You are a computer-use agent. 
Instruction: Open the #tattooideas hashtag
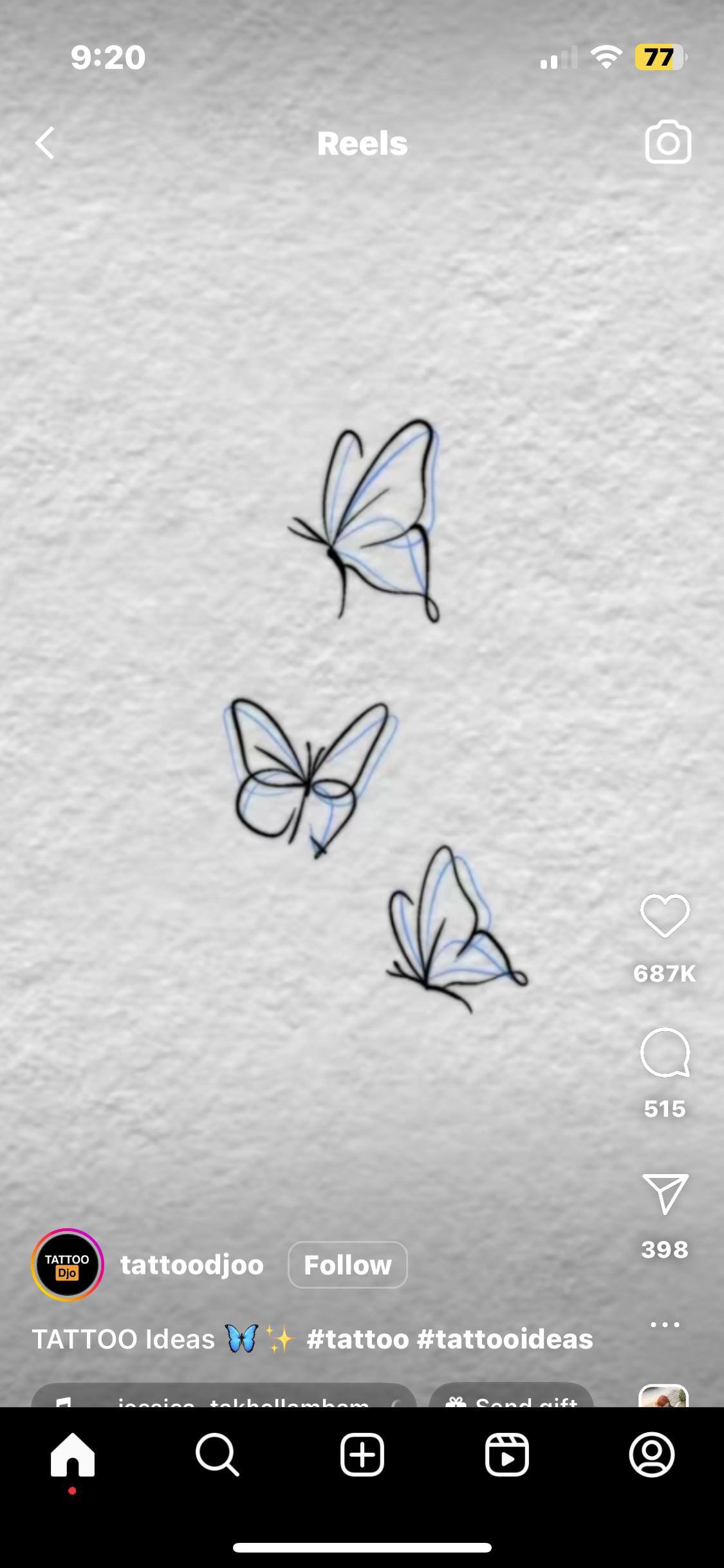coord(505,1339)
